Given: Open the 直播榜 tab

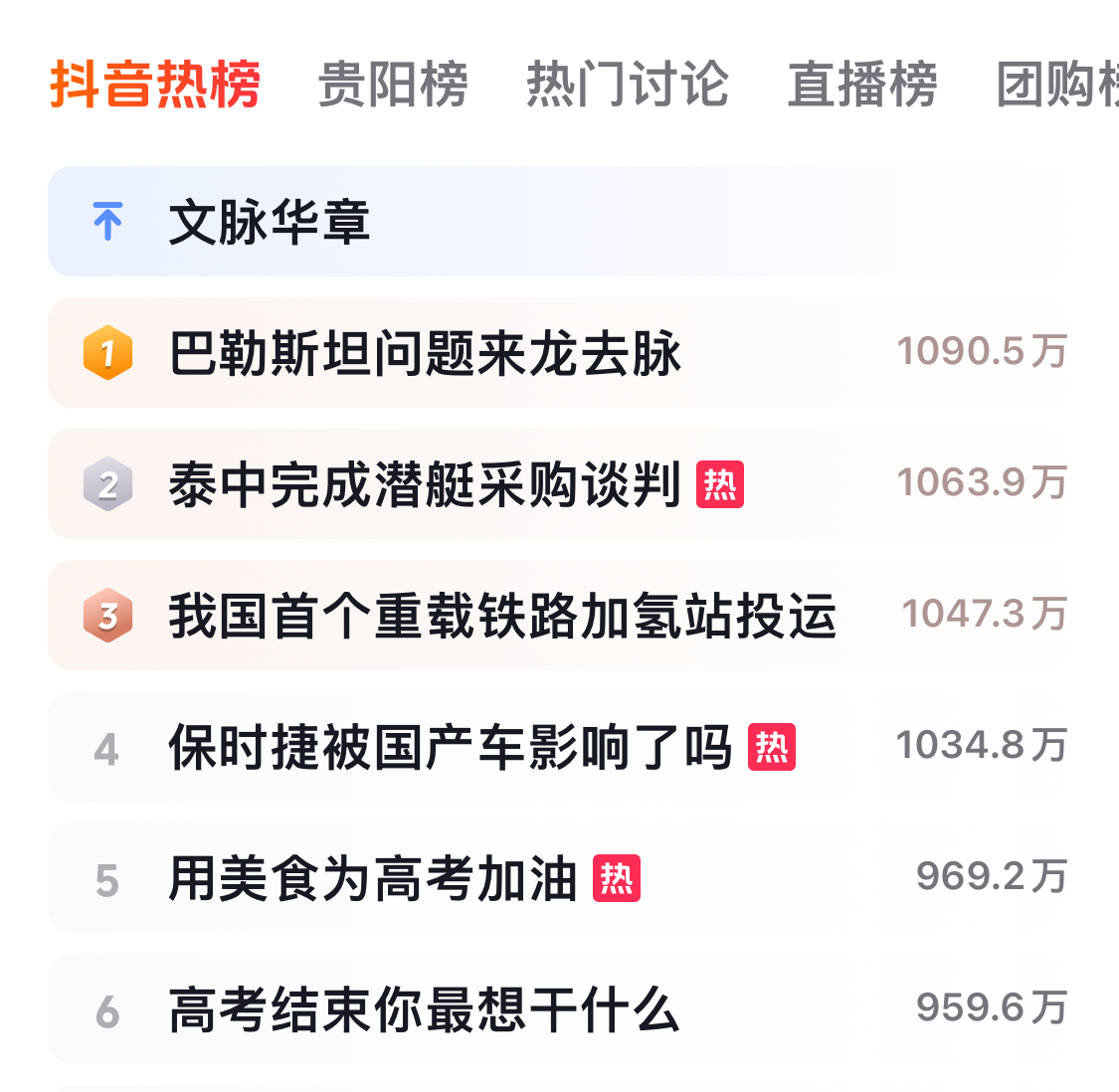Looking at the screenshot, I should [862, 85].
